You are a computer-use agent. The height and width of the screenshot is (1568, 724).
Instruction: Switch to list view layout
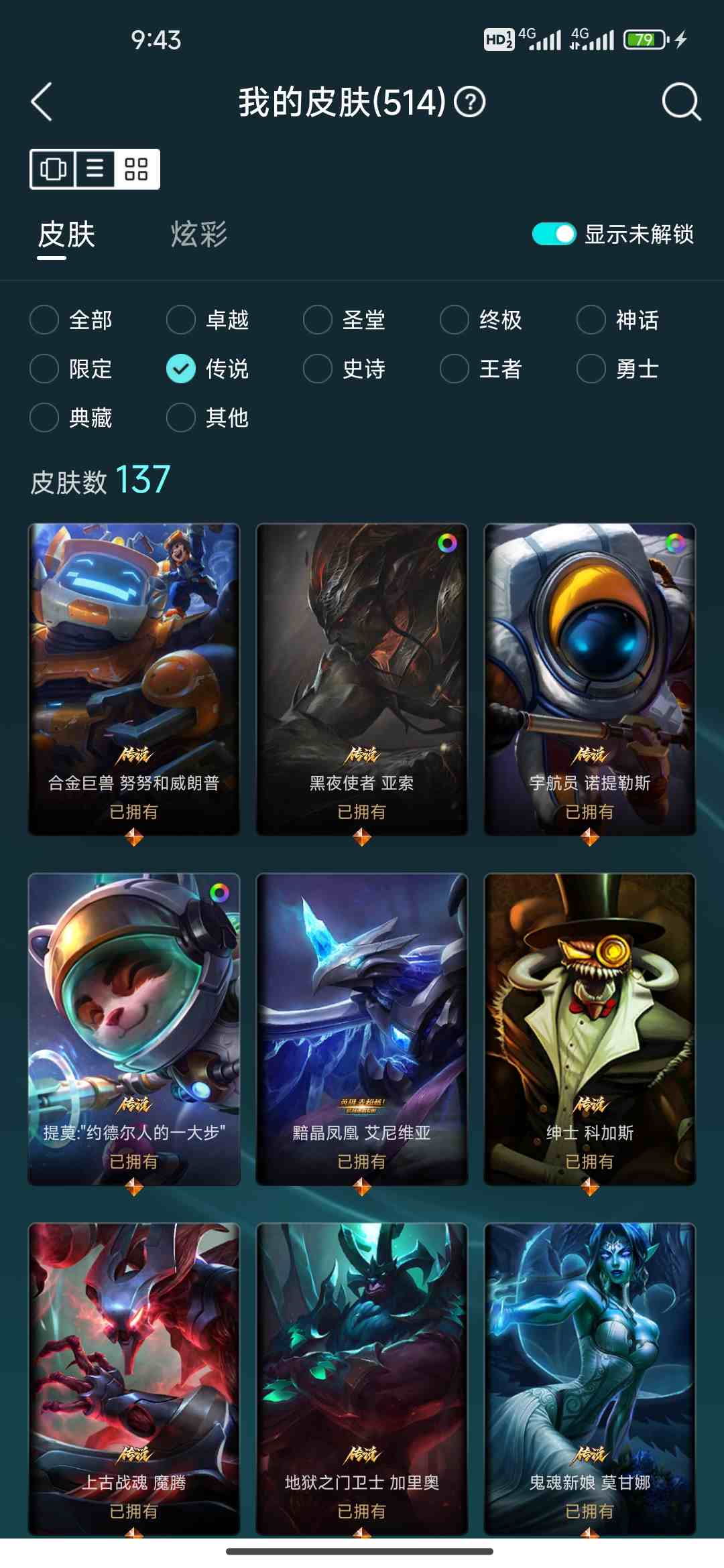tap(95, 169)
